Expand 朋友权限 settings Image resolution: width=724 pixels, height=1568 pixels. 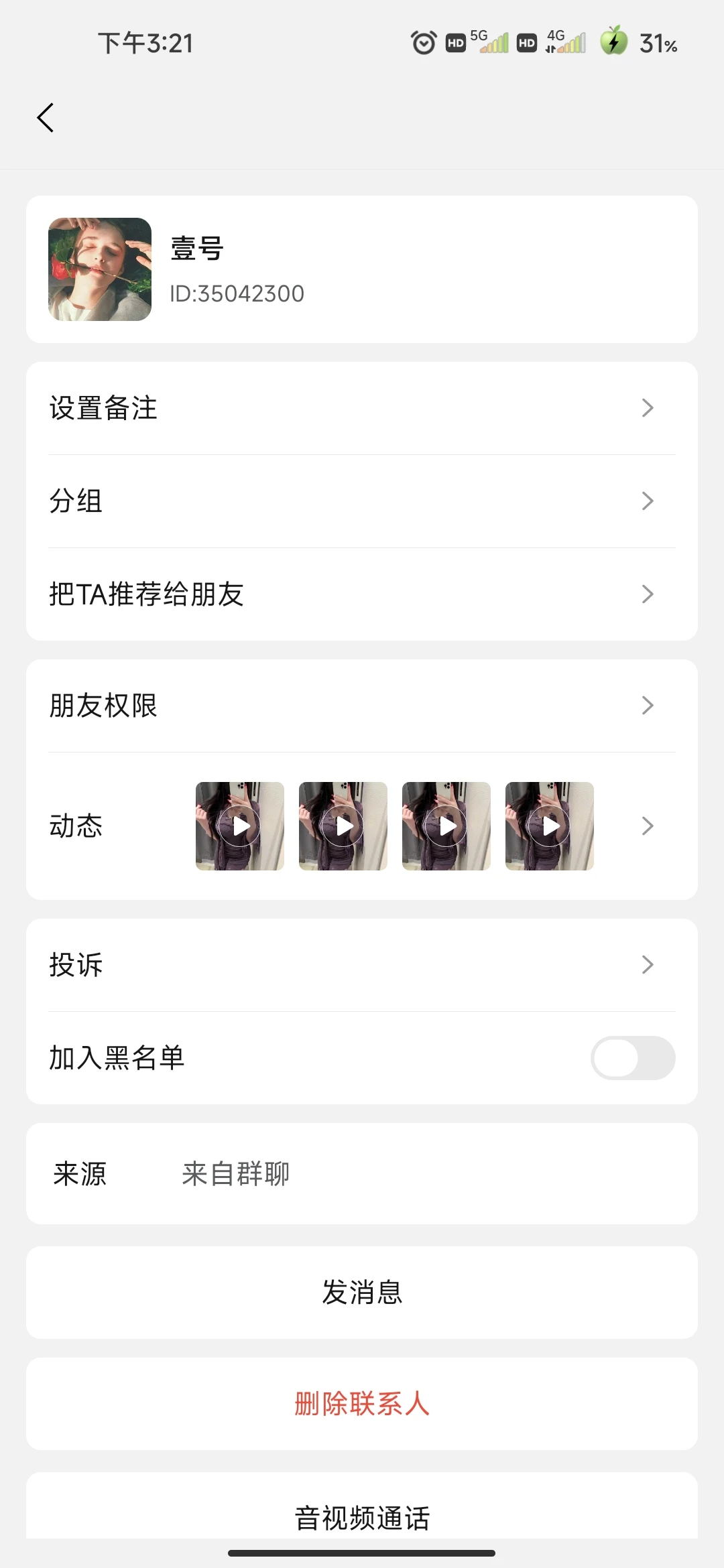pyautogui.click(x=646, y=705)
